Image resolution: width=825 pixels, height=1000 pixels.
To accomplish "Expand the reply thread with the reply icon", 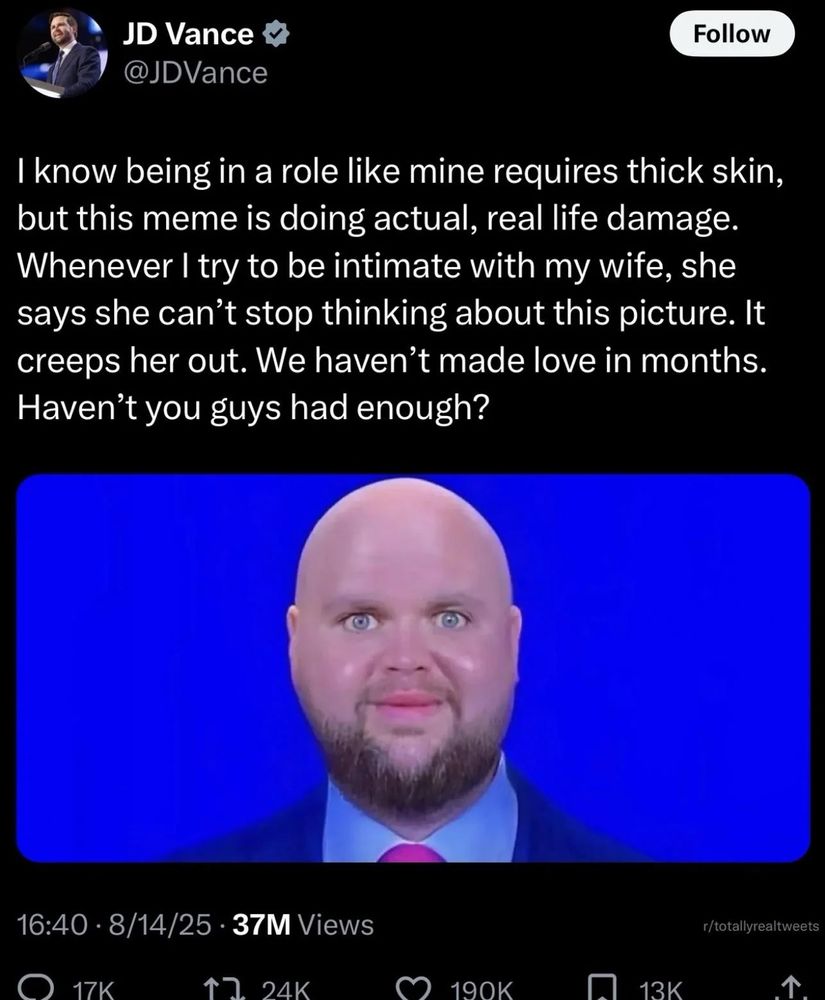I will [34, 988].
